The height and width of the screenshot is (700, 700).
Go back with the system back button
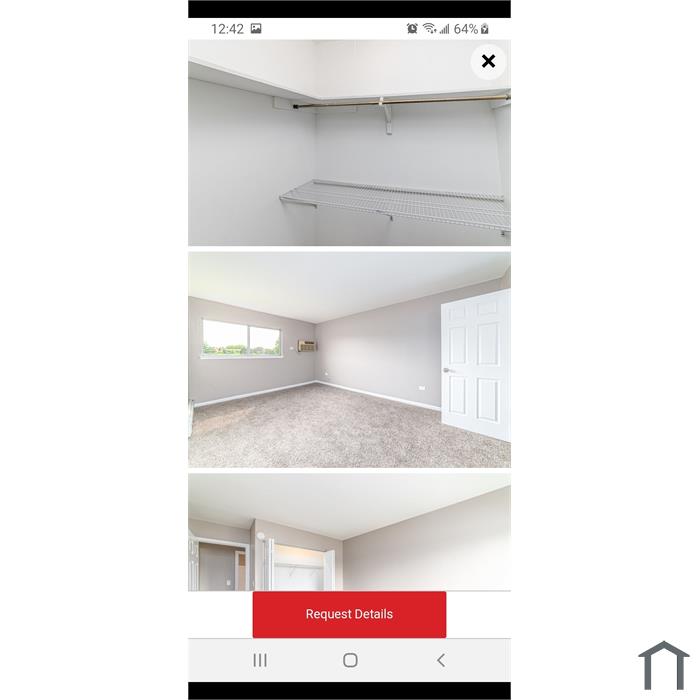click(x=441, y=660)
